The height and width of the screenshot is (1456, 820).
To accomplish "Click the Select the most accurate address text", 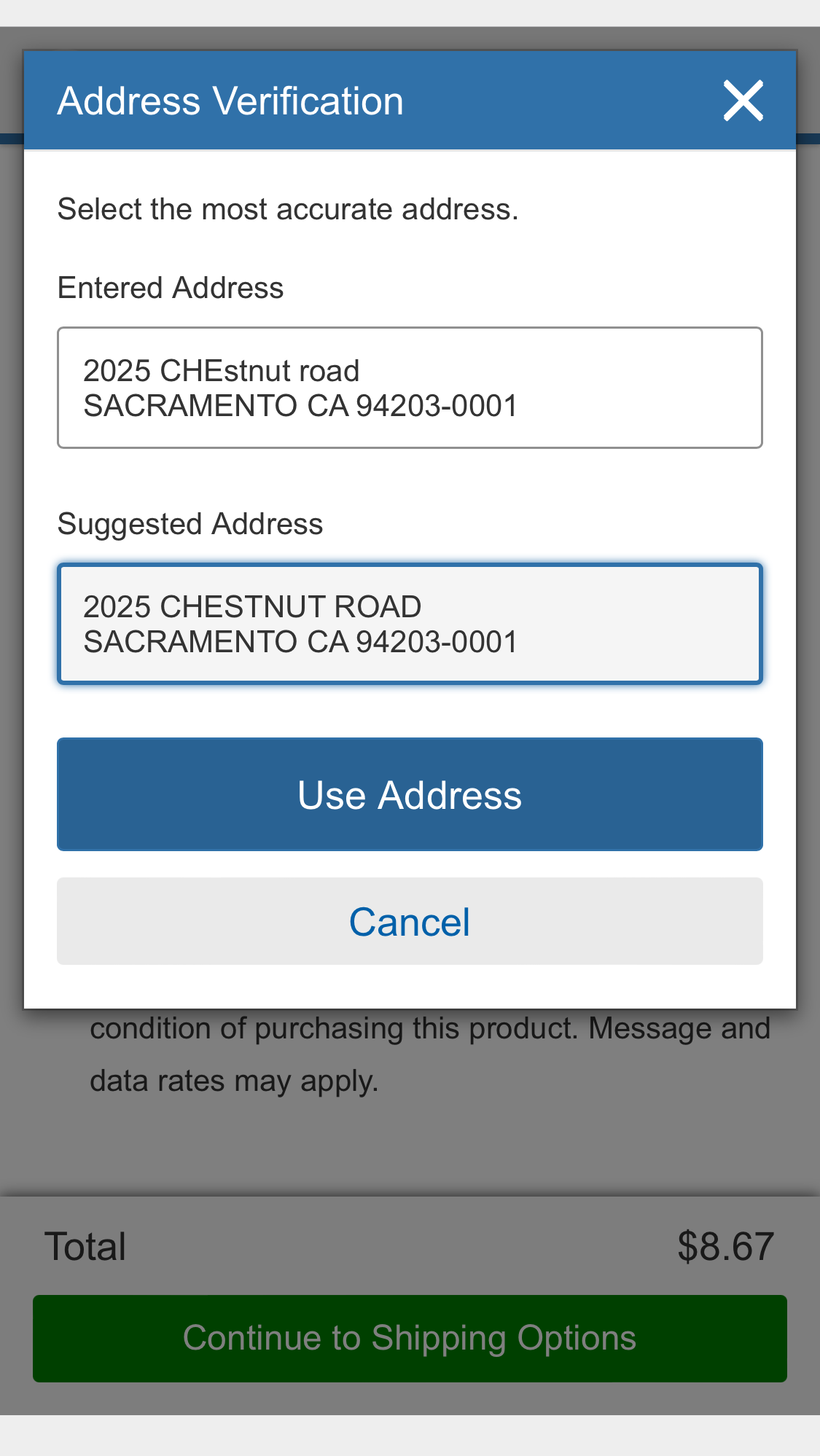I will pos(288,208).
